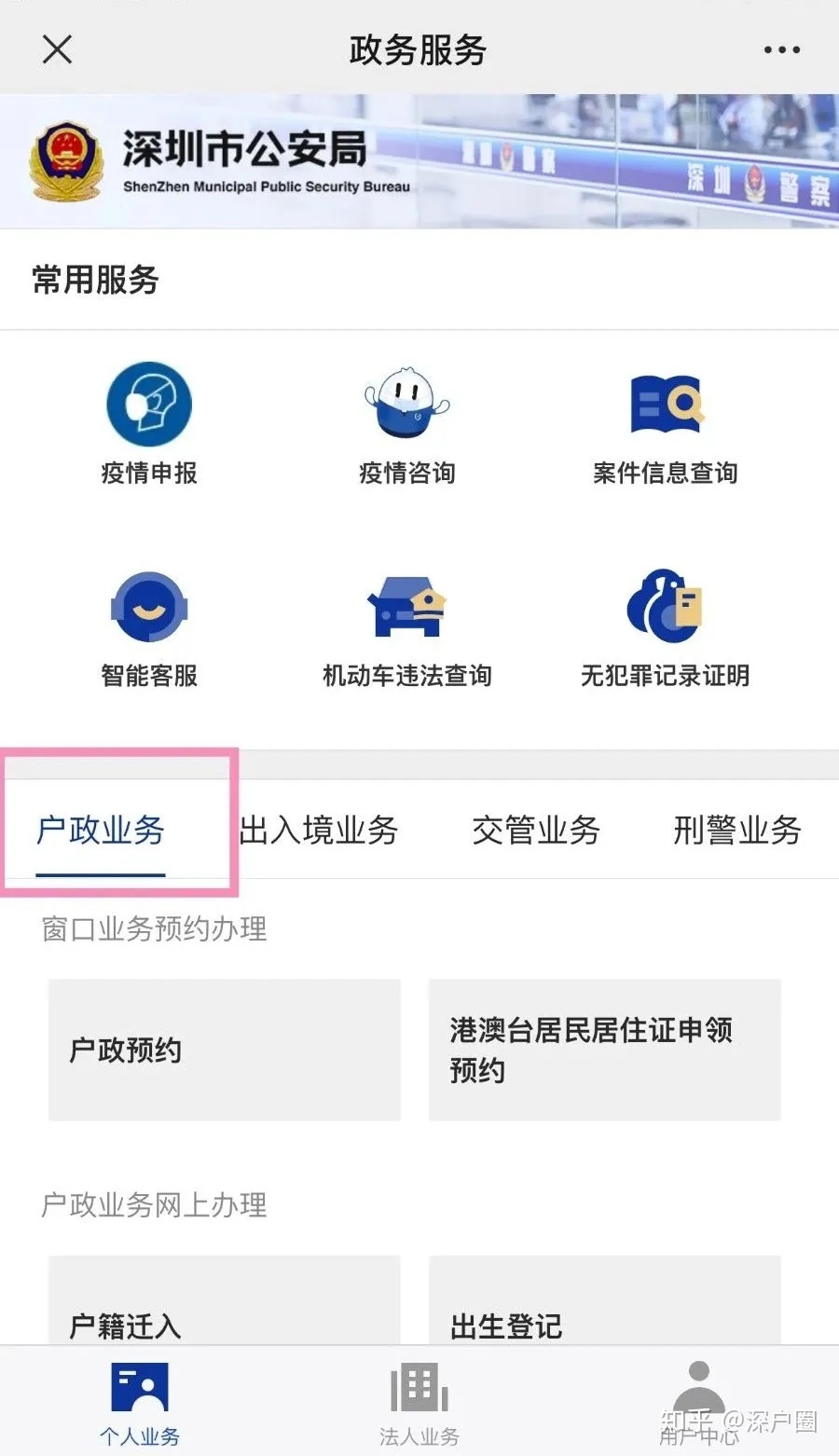Switch to 交管业务 tab

click(535, 830)
